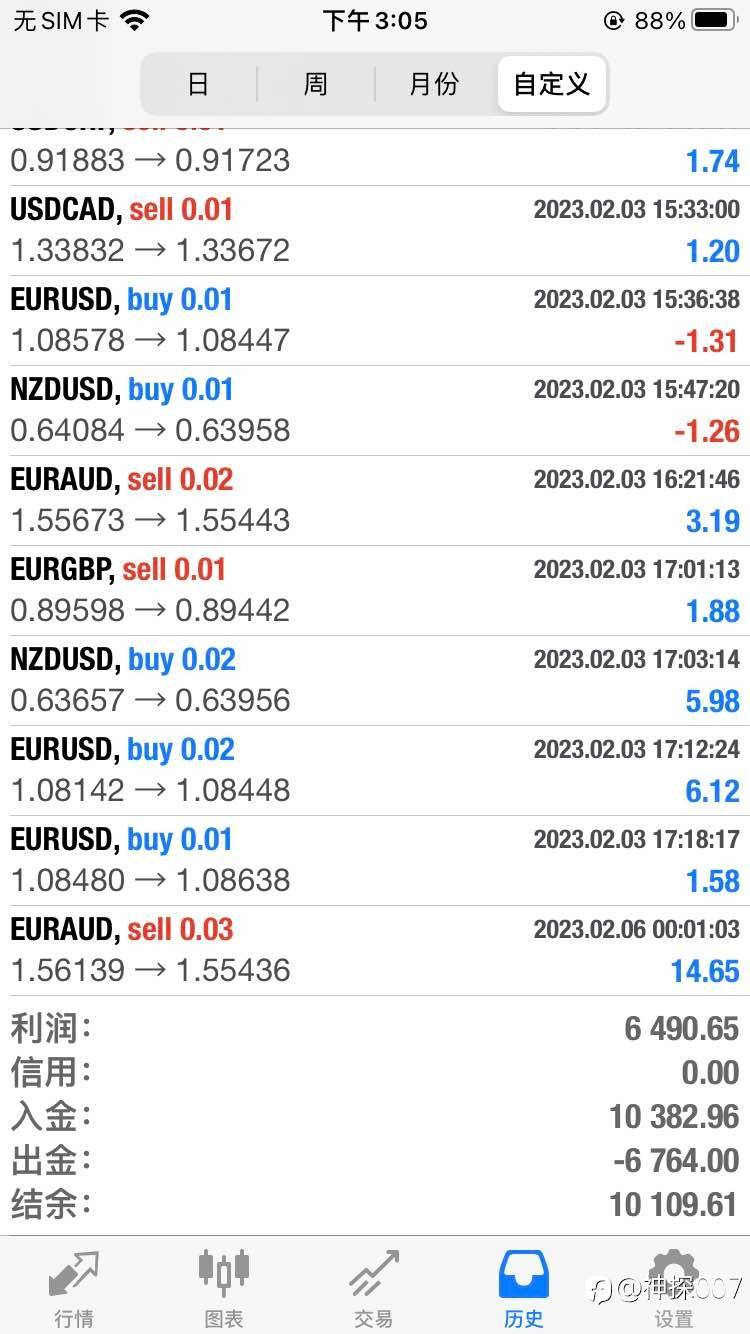Switch to the 日 (day) period tab
Viewport: 750px width, 1334px height.
198,84
